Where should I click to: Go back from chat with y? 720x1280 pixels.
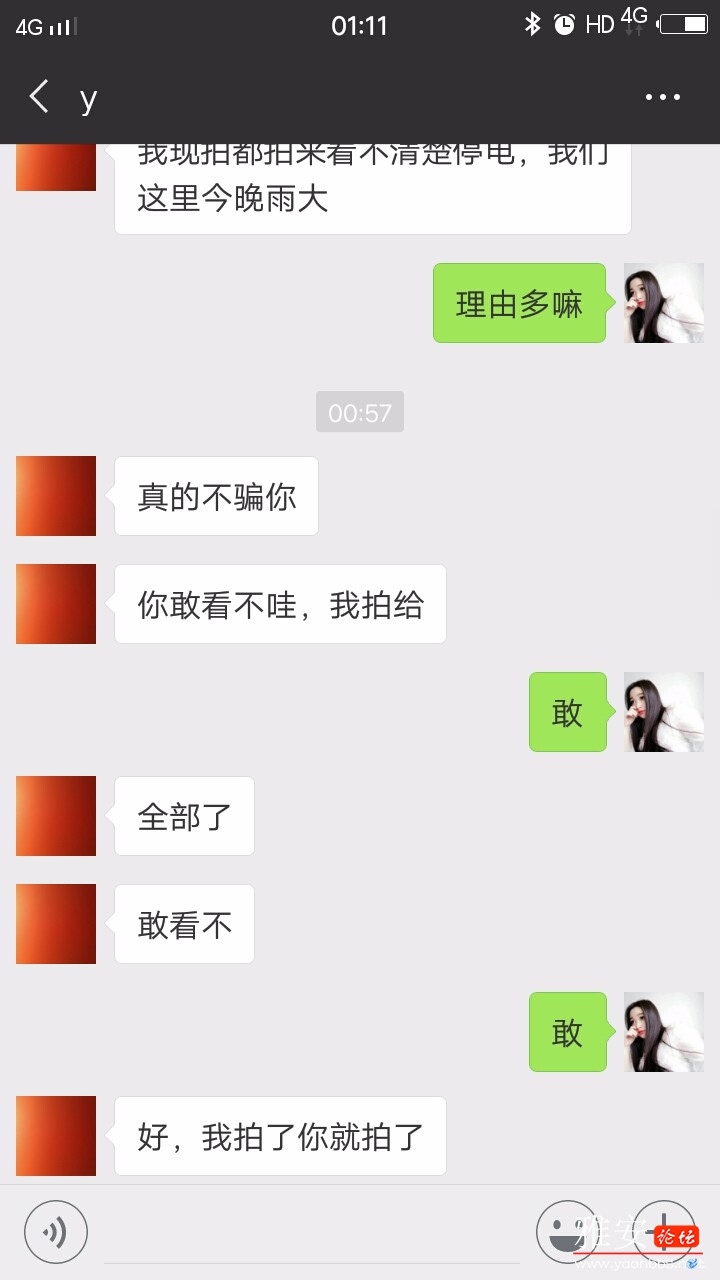[x=40, y=98]
